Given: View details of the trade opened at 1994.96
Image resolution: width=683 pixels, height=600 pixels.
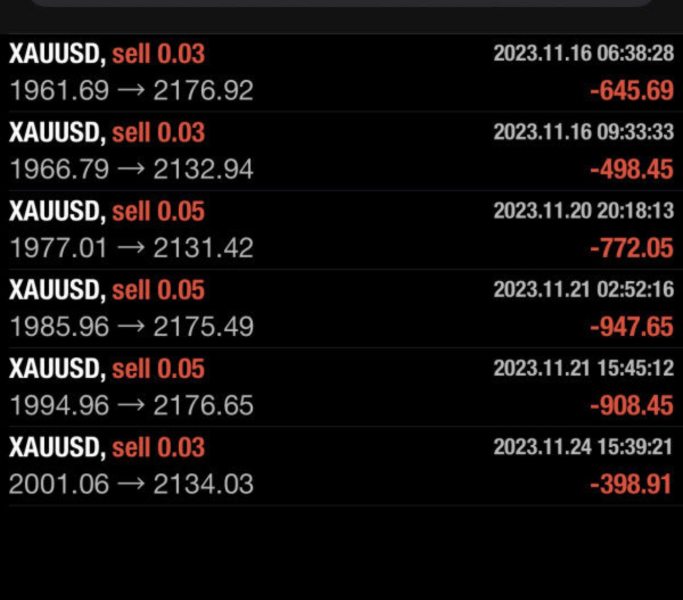Looking at the screenshot, I should pyautogui.click(x=342, y=387).
